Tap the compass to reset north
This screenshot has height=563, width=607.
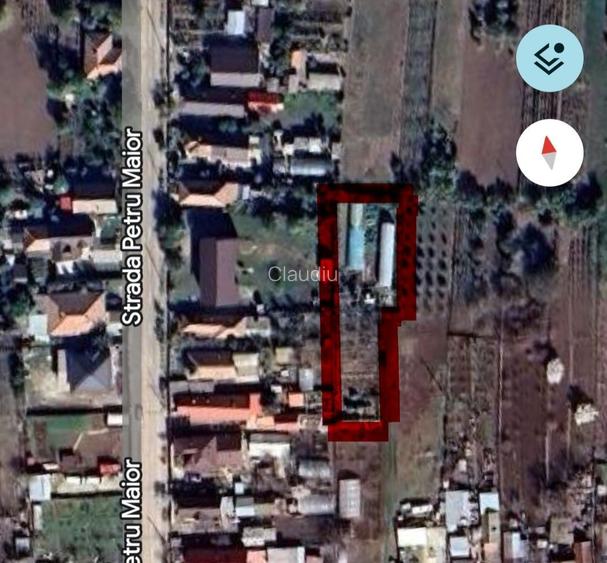click(549, 153)
